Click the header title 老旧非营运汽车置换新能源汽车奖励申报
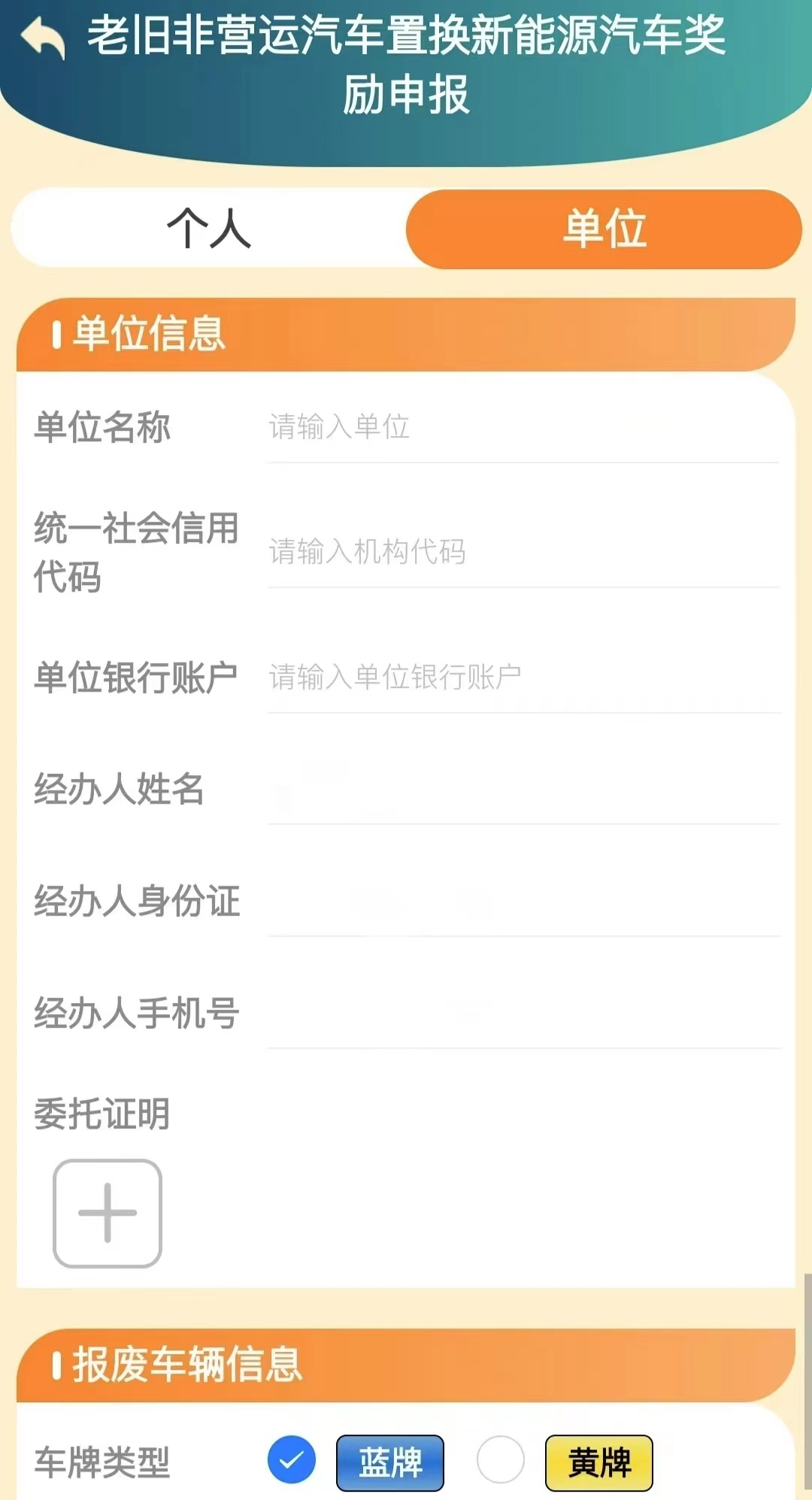Viewport: 812px width, 1500px height. coord(406,64)
